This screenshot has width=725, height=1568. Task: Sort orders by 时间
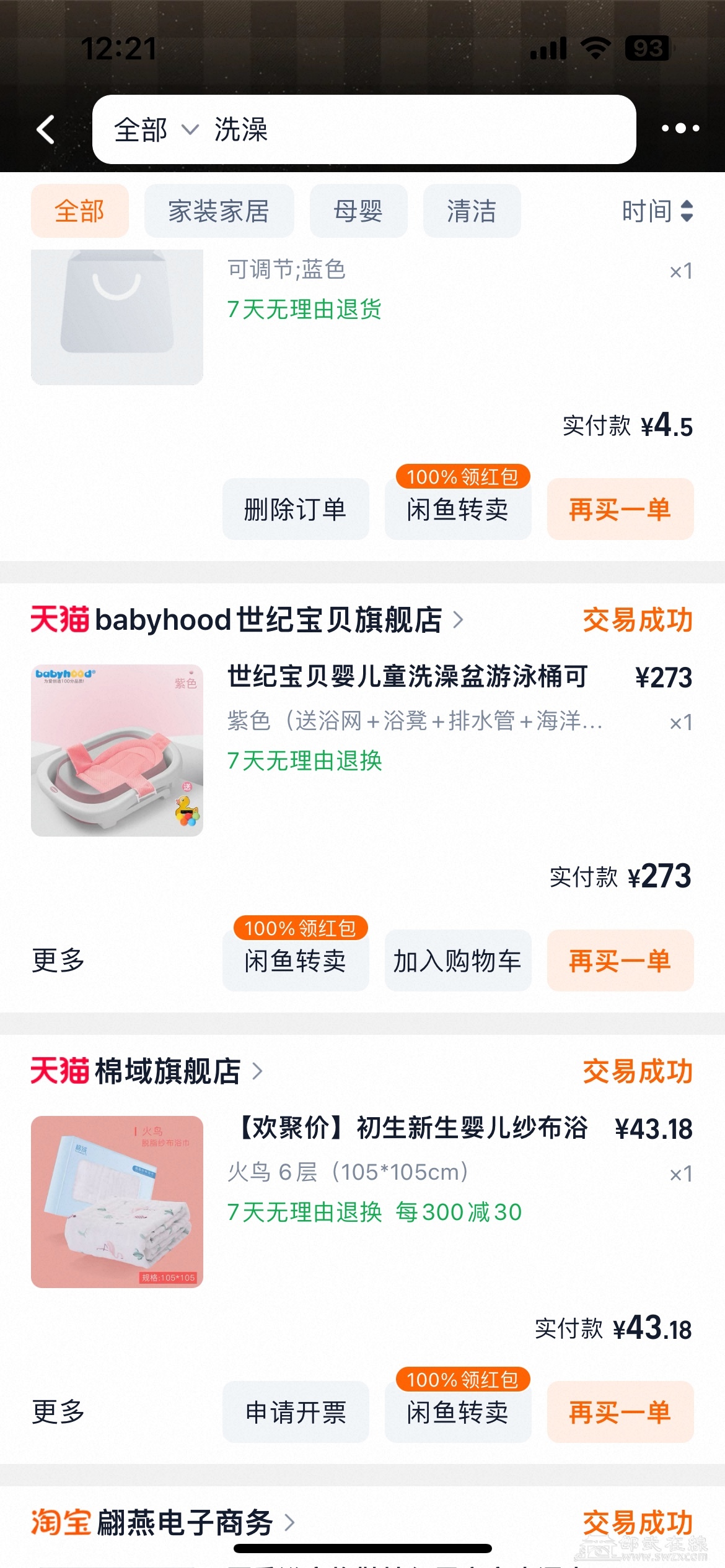tap(657, 211)
